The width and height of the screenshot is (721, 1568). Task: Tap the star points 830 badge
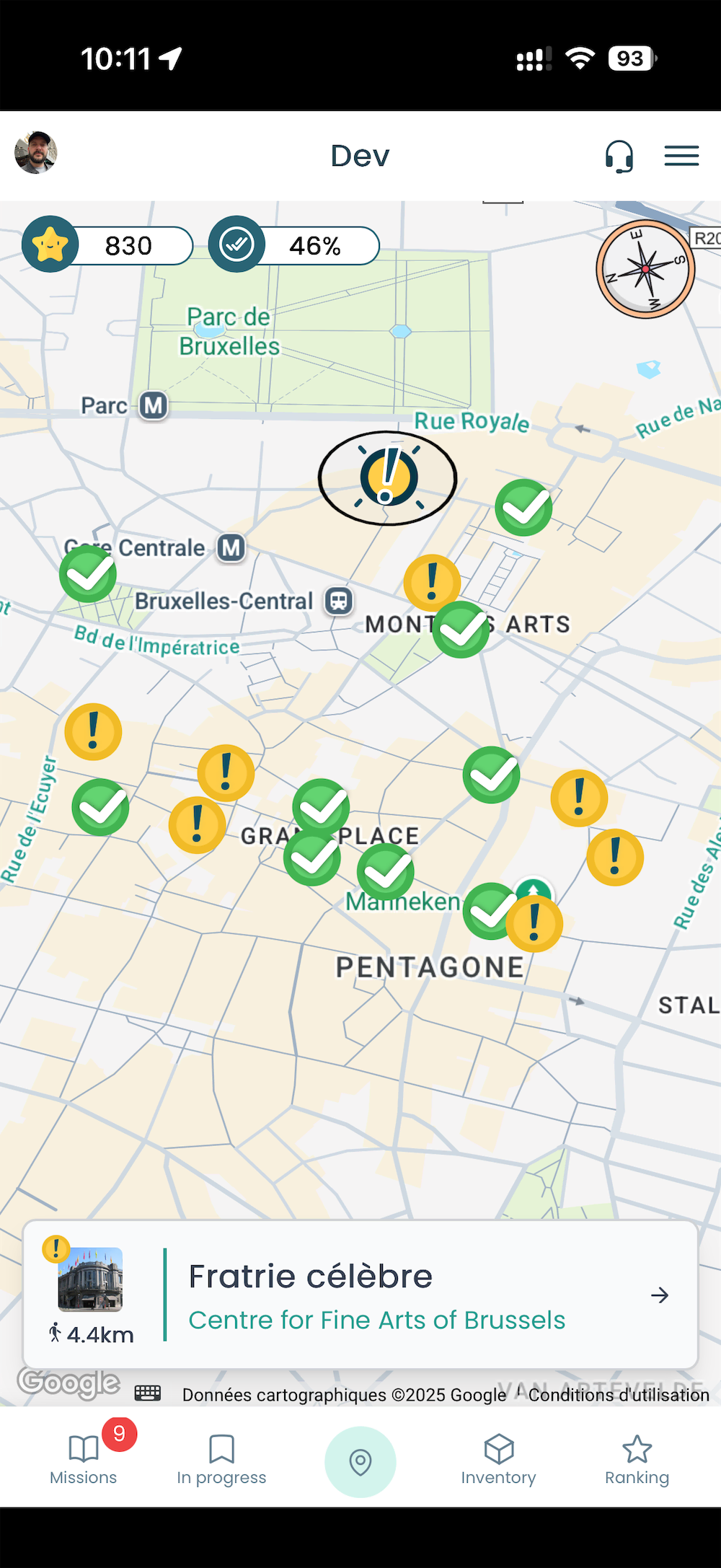coord(108,245)
